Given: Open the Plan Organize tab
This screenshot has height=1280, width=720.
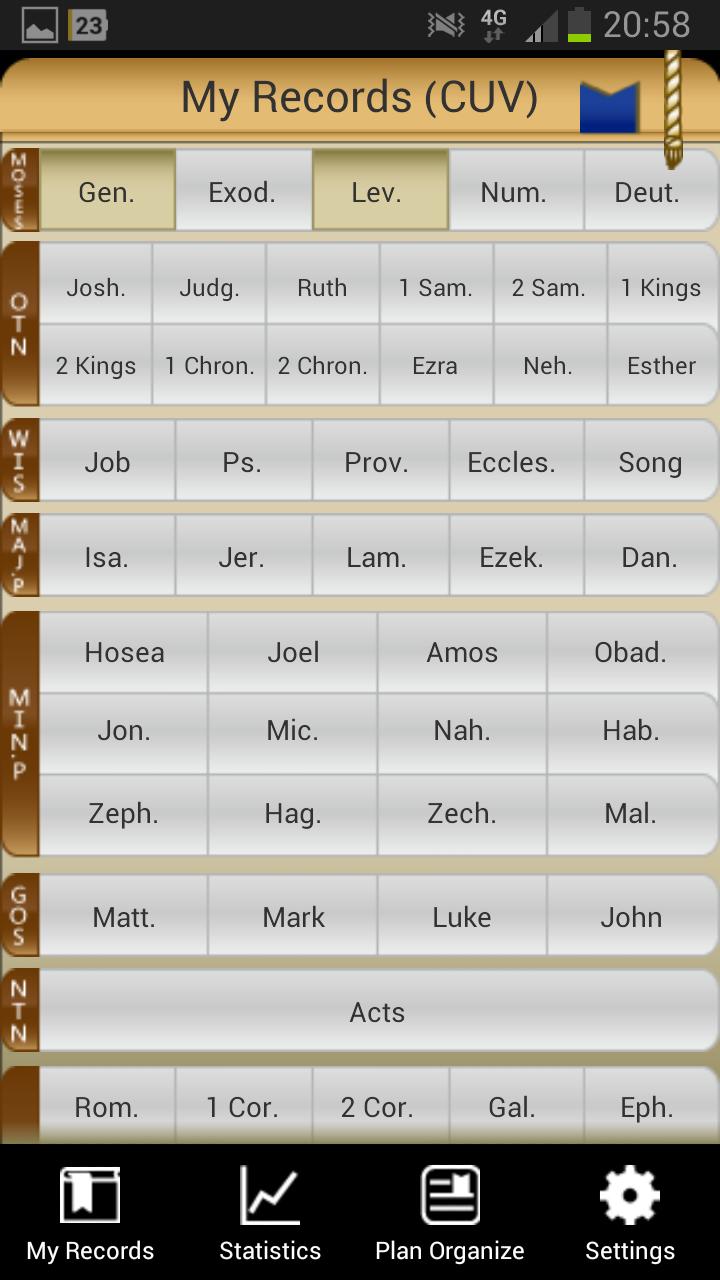Looking at the screenshot, I should 450,1213.
